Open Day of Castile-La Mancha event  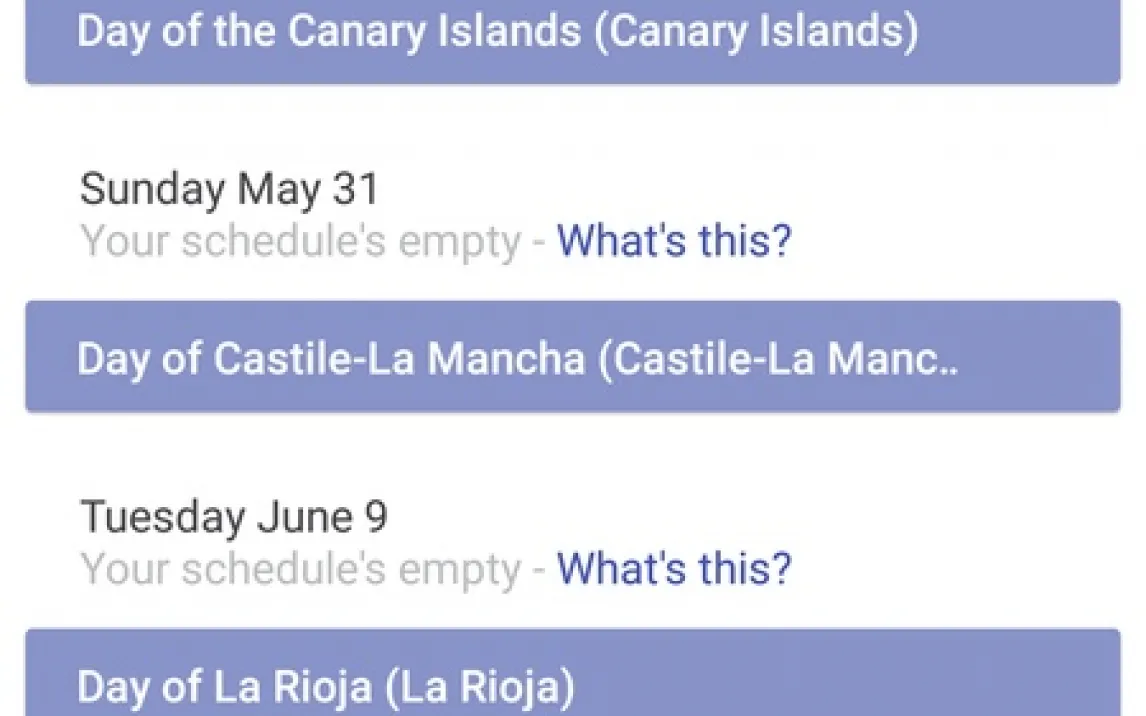click(572, 357)
